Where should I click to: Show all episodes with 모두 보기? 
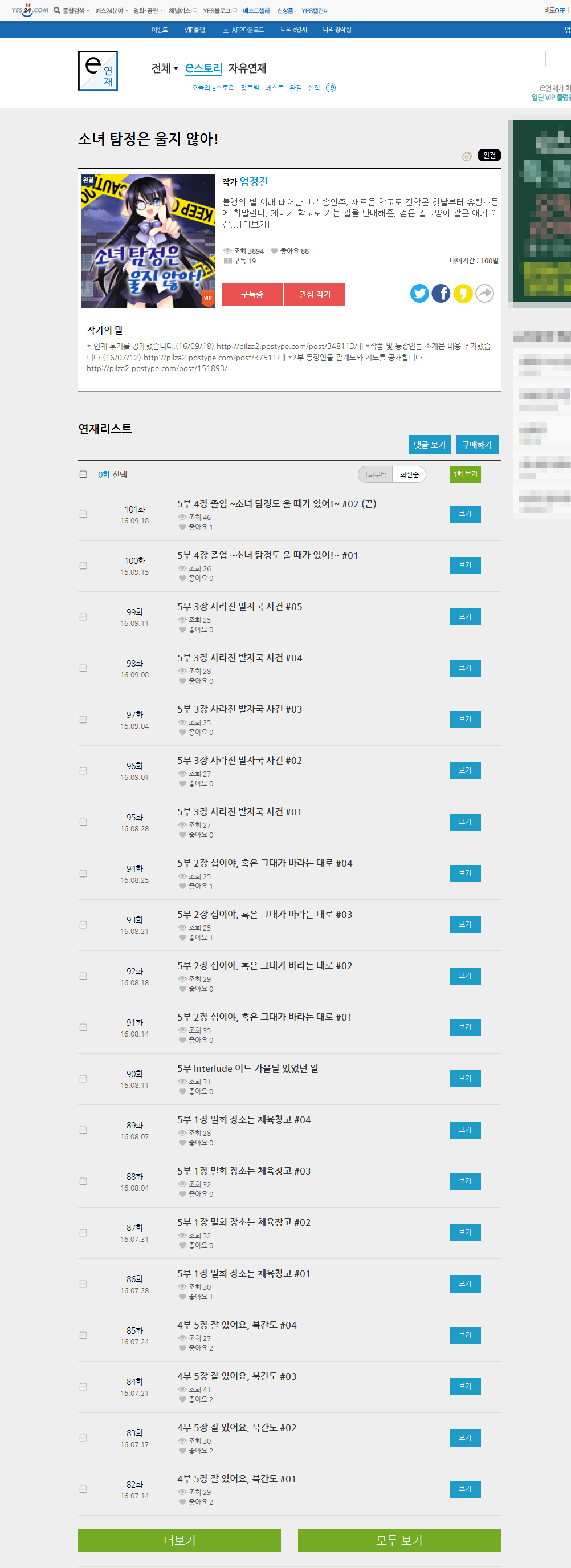(x=399, y=1540)
